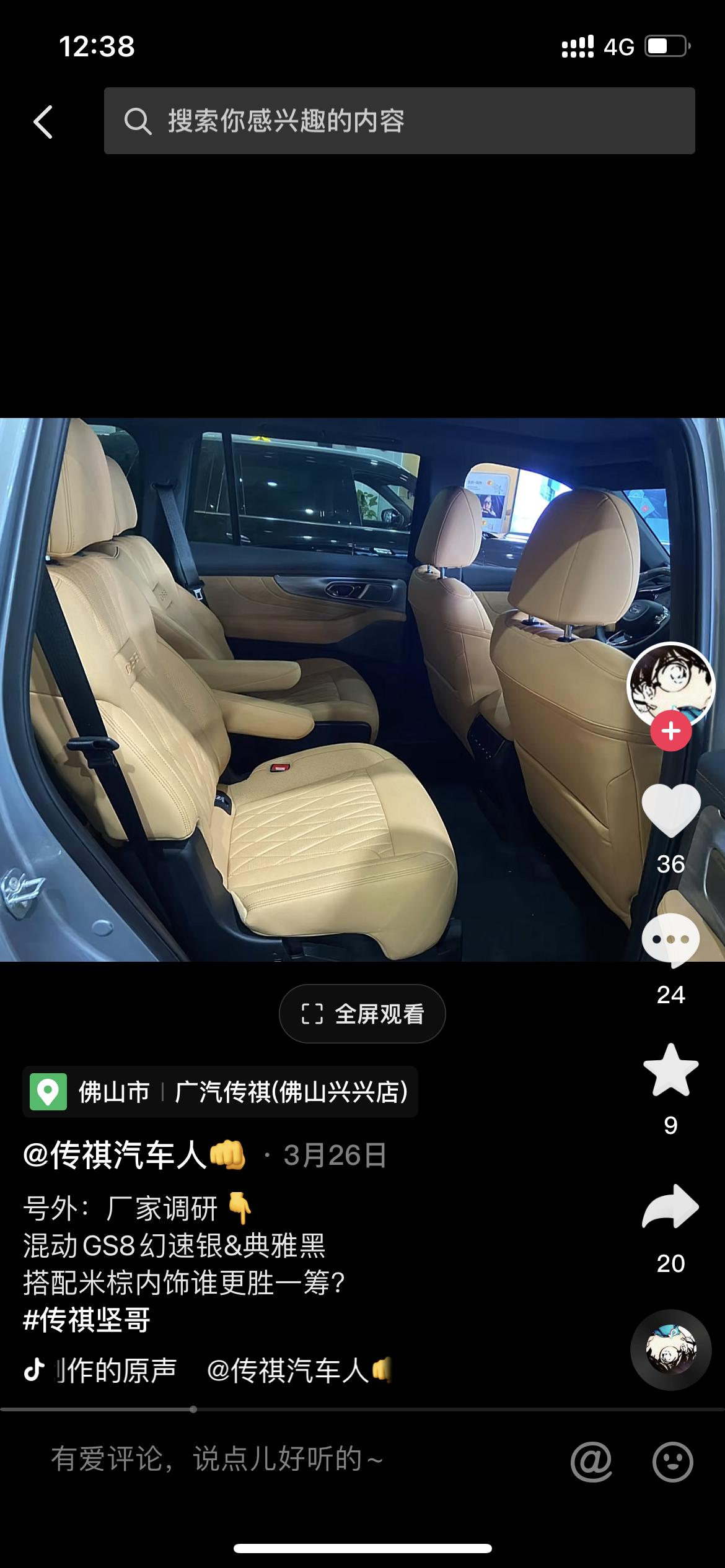Open the 佛山市 广汽传祺 location tag

220,1092
